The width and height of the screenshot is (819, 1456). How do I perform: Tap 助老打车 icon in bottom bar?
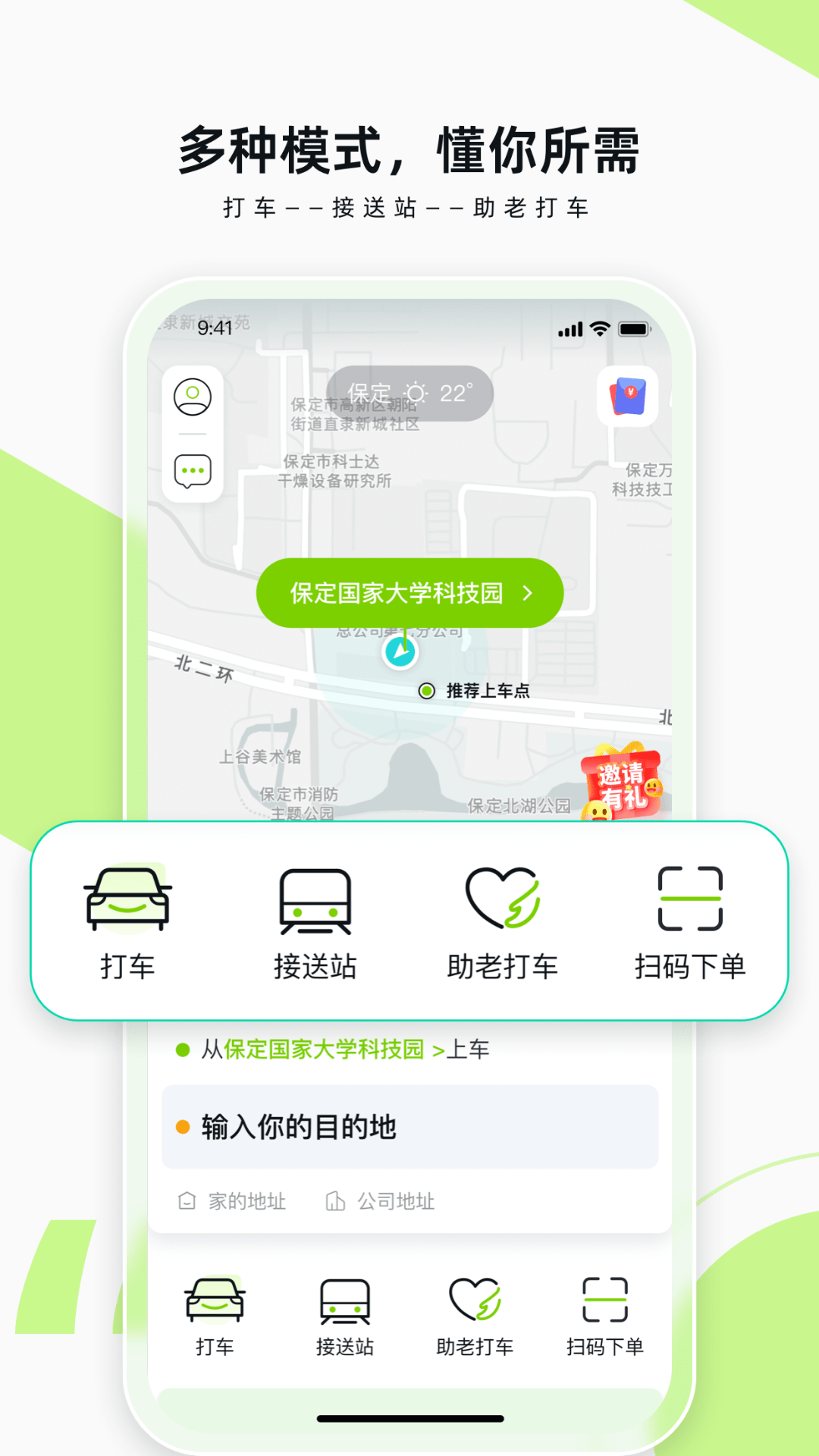(474, 1301)
